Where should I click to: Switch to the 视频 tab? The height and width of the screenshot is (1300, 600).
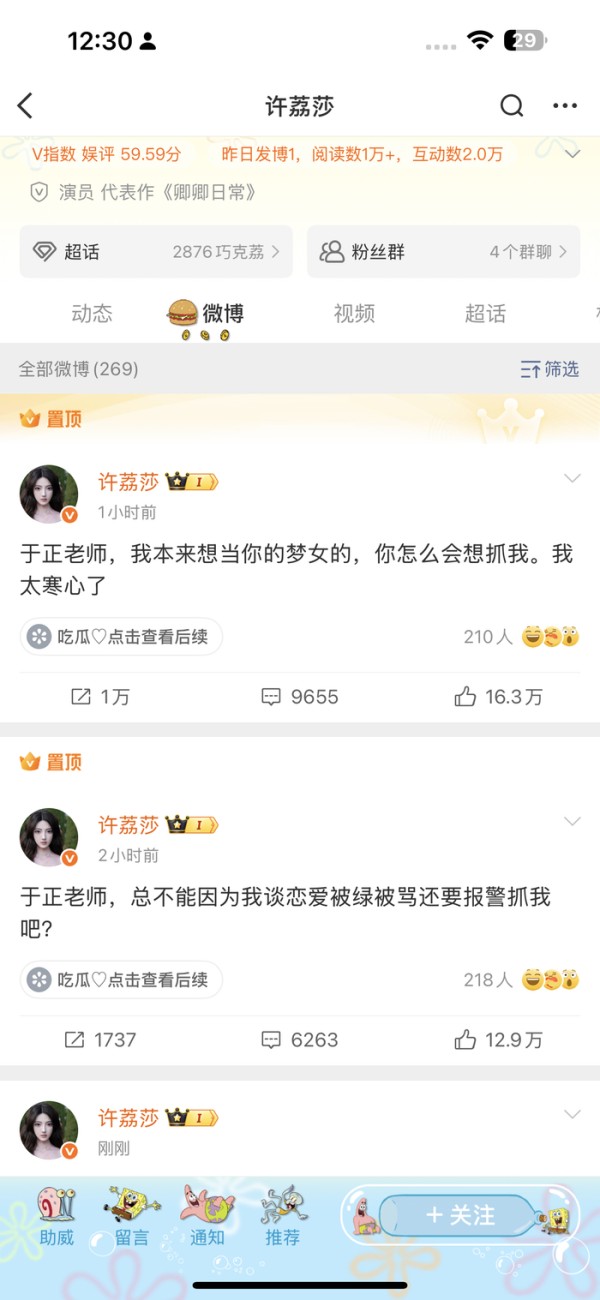pyautogui.click(x=354, y=314)
